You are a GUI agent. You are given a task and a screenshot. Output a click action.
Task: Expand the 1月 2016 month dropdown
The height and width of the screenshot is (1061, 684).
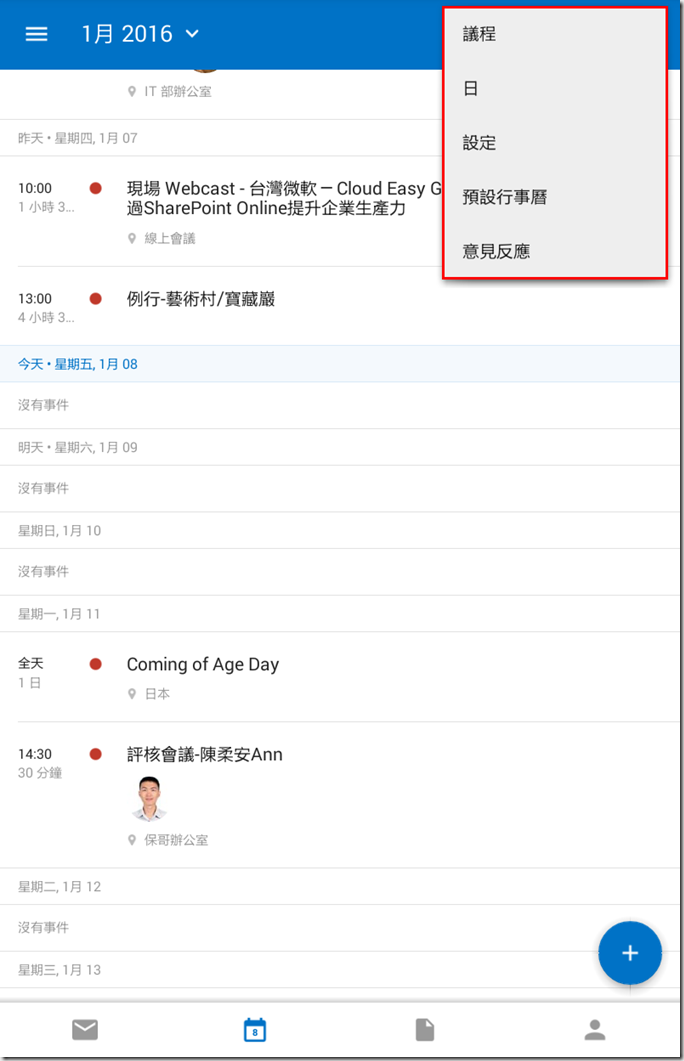pos(140,34)
